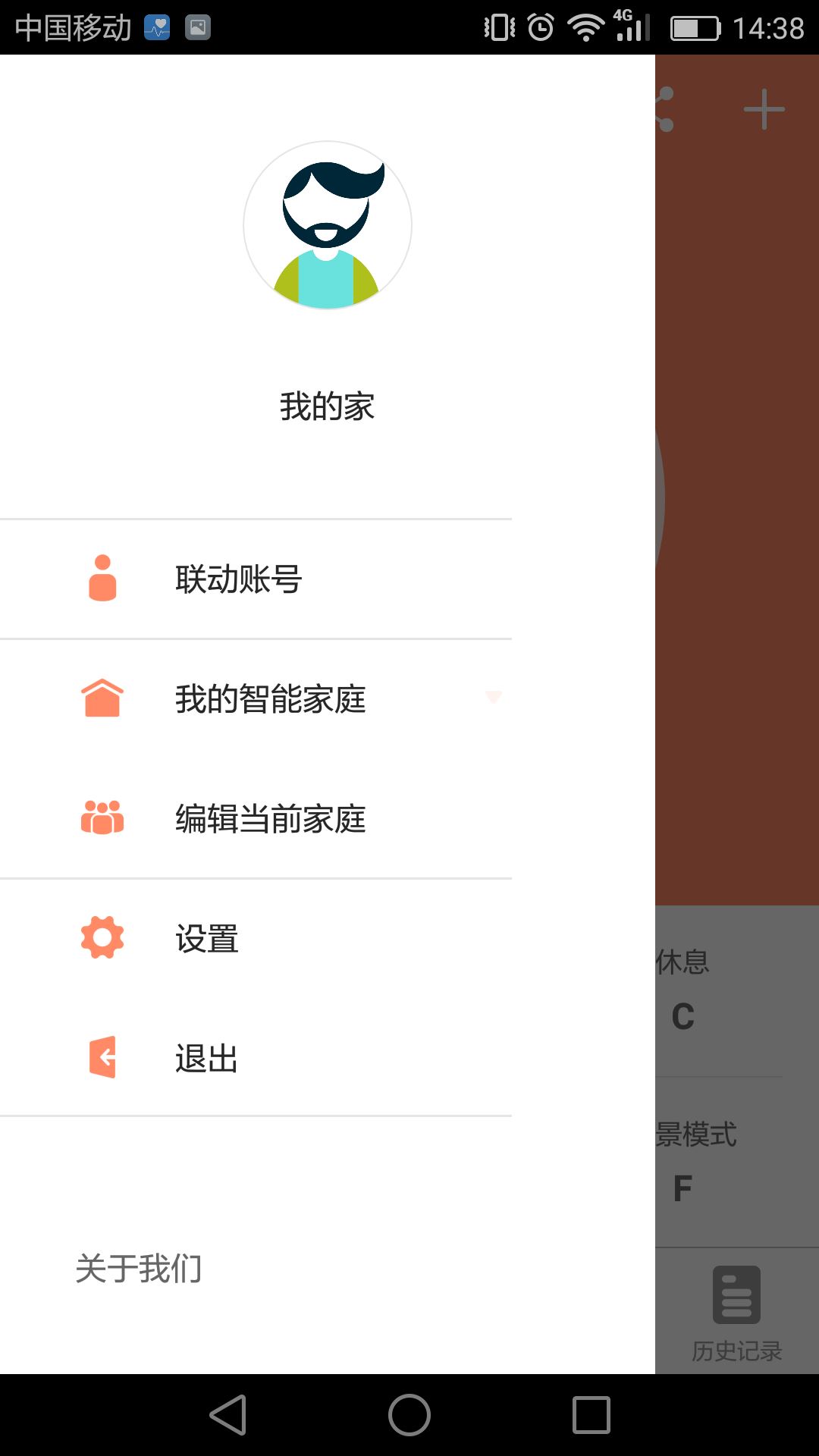Open 设置 settings
Screen dimensions: 819x1456
pos(256,939)
